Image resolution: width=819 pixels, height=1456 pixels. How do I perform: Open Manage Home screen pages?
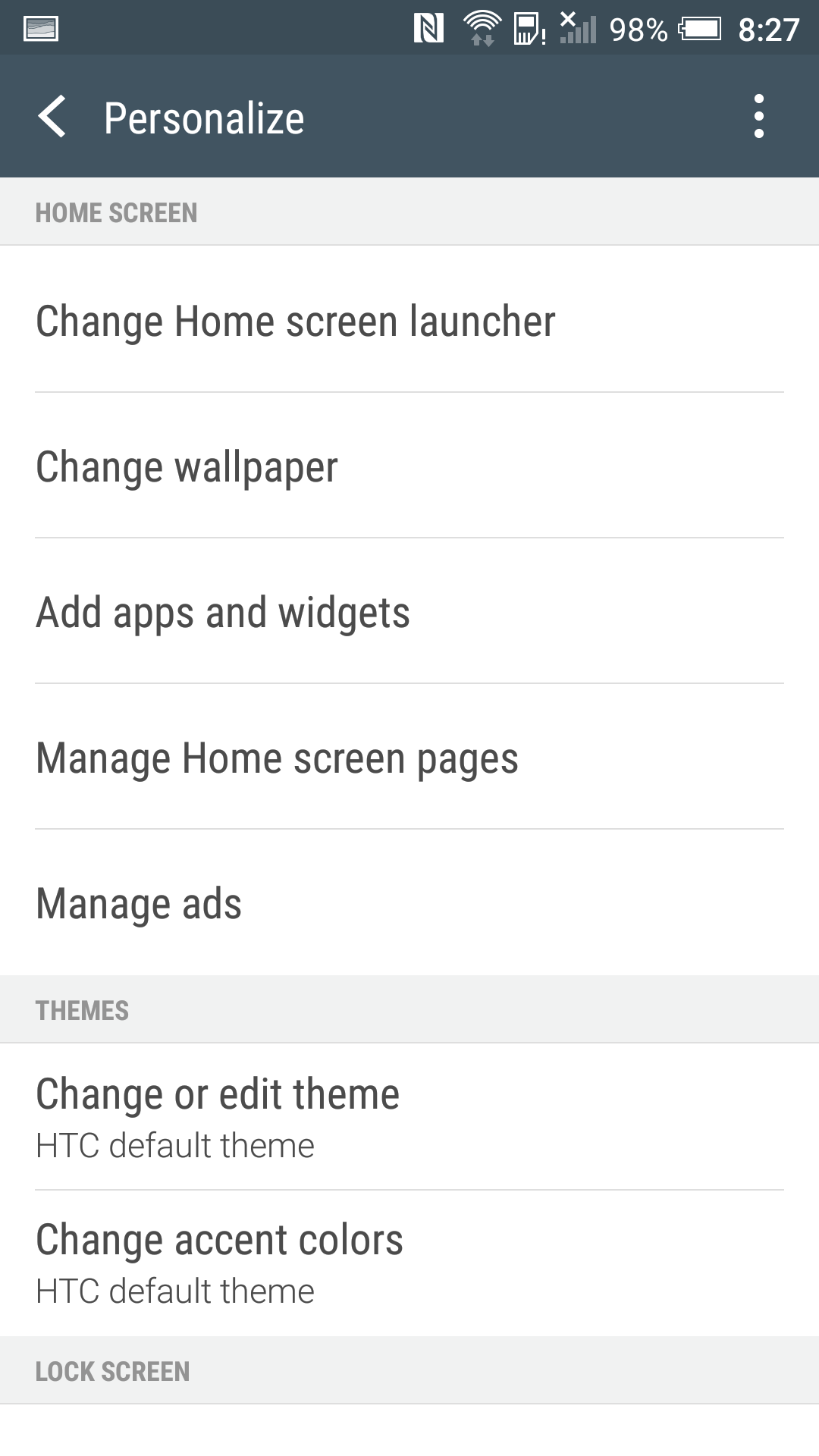[x=409, y=757]
